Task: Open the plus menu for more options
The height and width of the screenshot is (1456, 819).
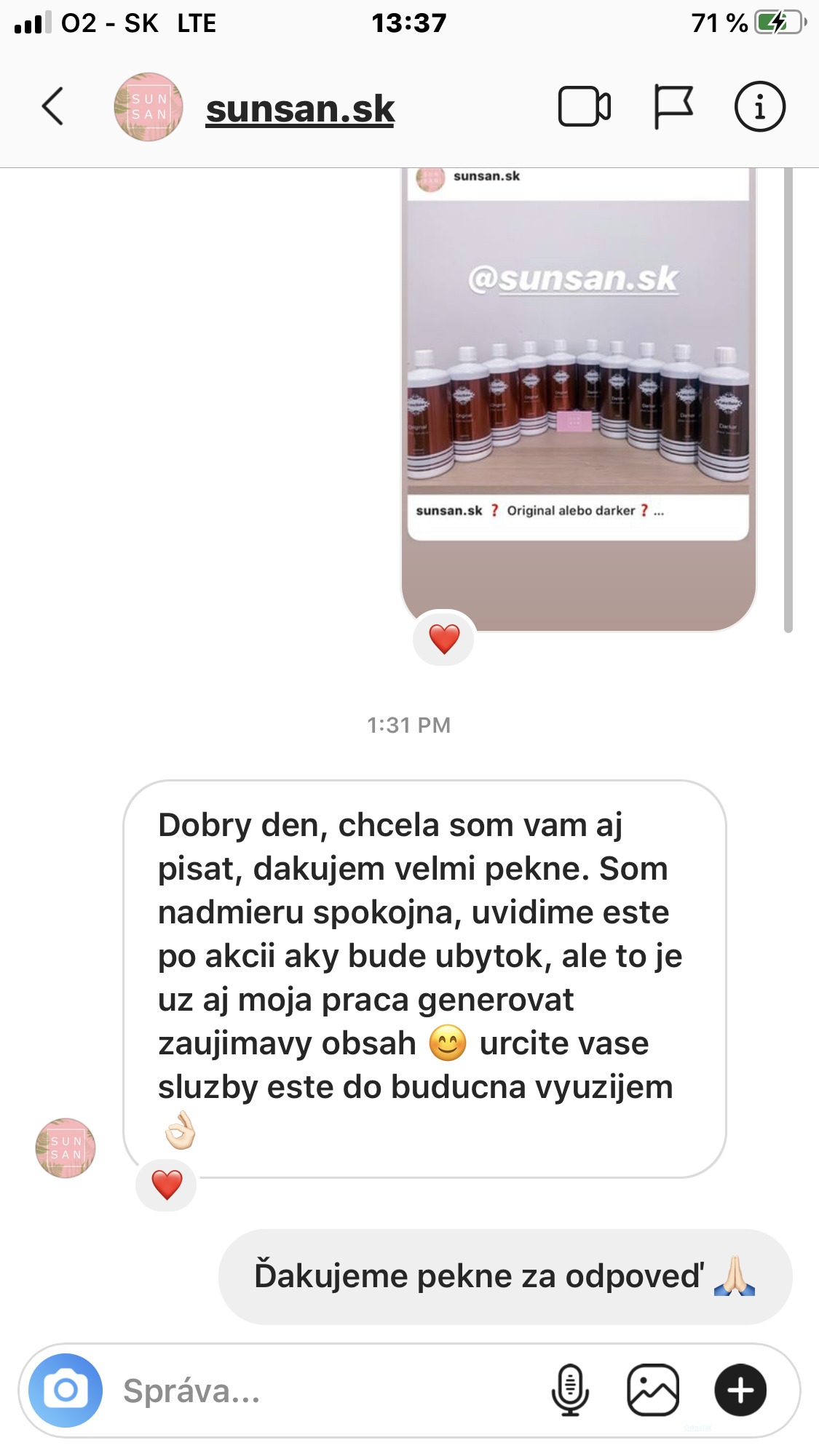Action: click(740, 1391)
